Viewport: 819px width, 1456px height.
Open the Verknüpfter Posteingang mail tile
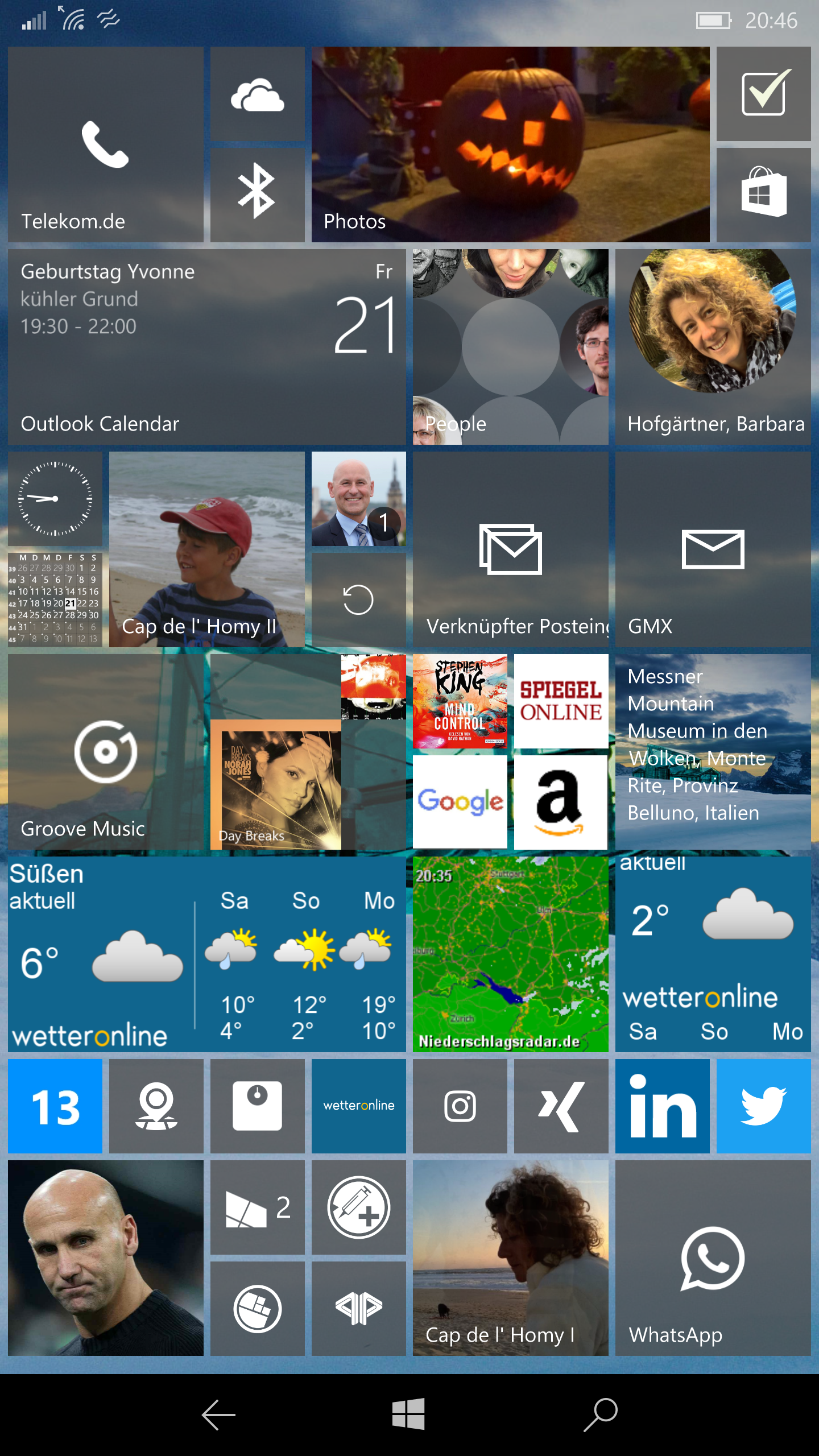coord(510,549)
